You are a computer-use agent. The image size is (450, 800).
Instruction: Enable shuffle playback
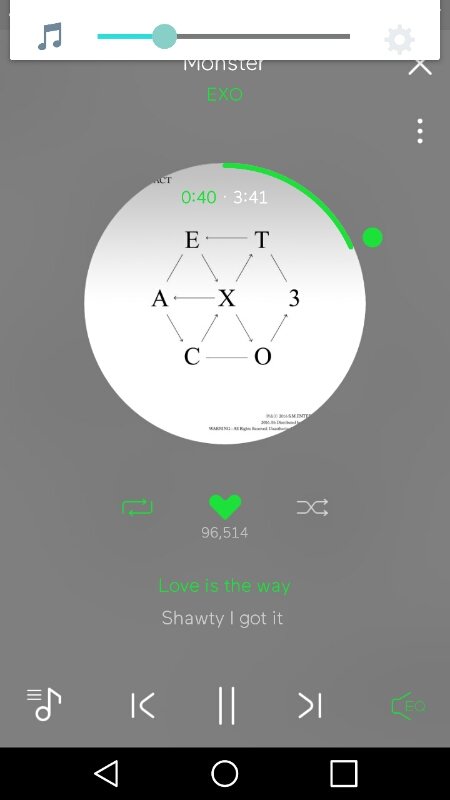pyautogui.click(x=312, y=507)
